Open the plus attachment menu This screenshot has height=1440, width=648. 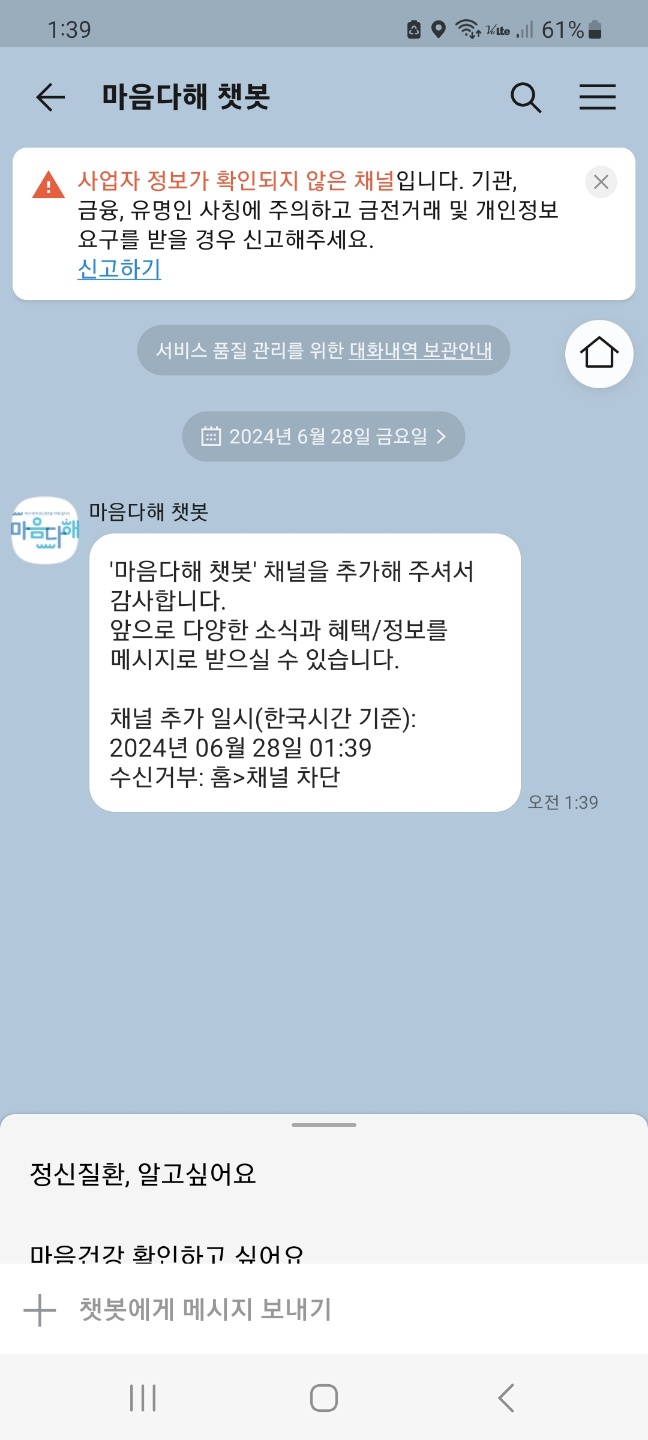tap(39, 1309)
